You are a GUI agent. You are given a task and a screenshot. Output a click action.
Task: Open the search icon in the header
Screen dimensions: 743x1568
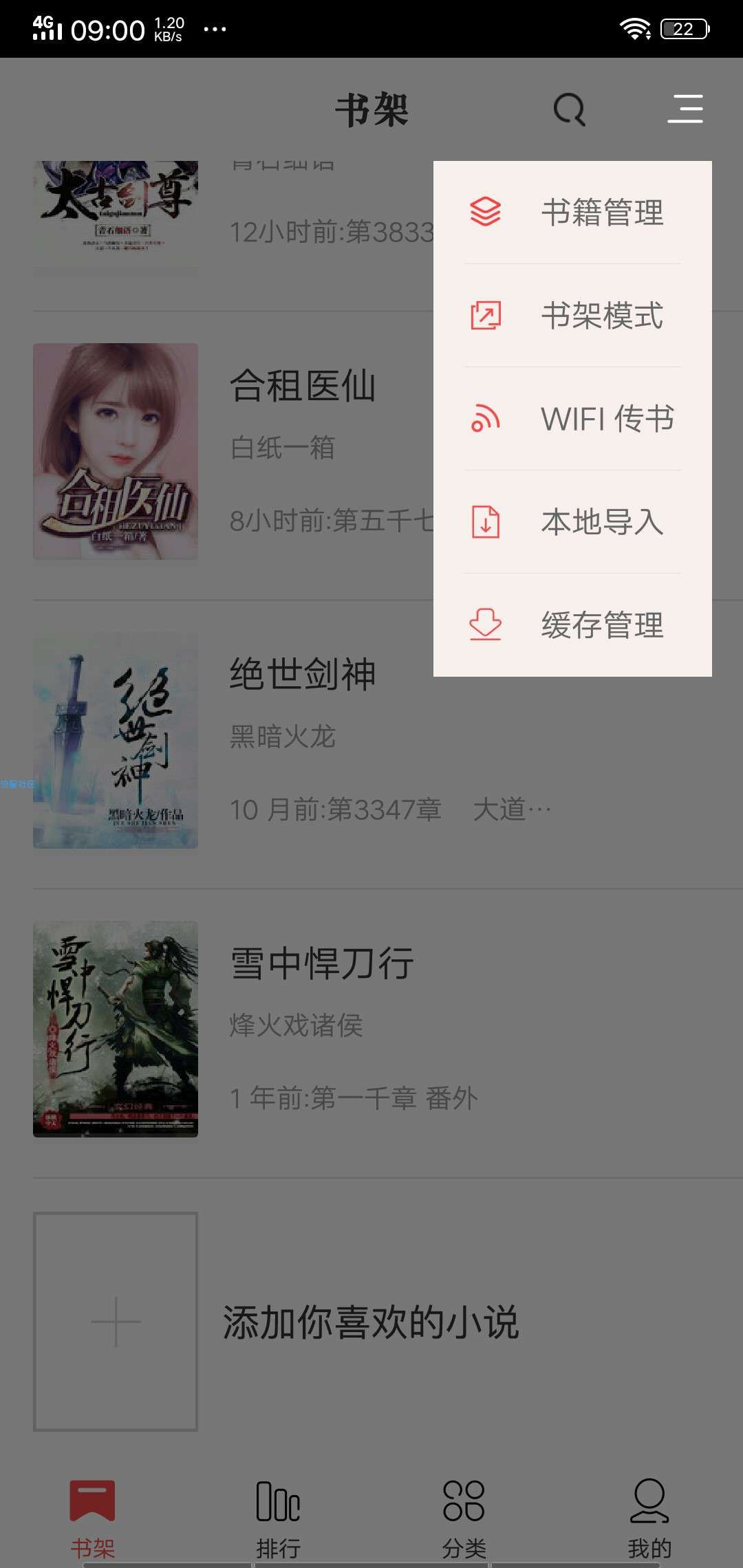click(570, 109)
